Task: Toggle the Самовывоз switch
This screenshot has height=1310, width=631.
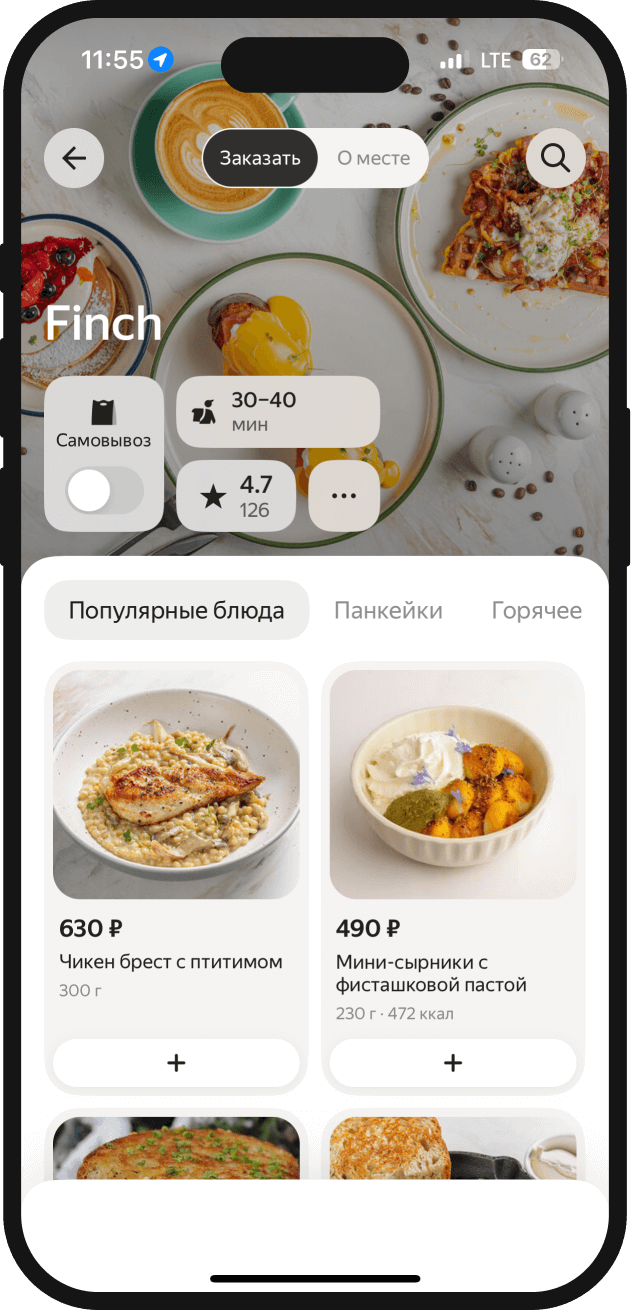Action: pyautogui.click(x=104, y=491)
